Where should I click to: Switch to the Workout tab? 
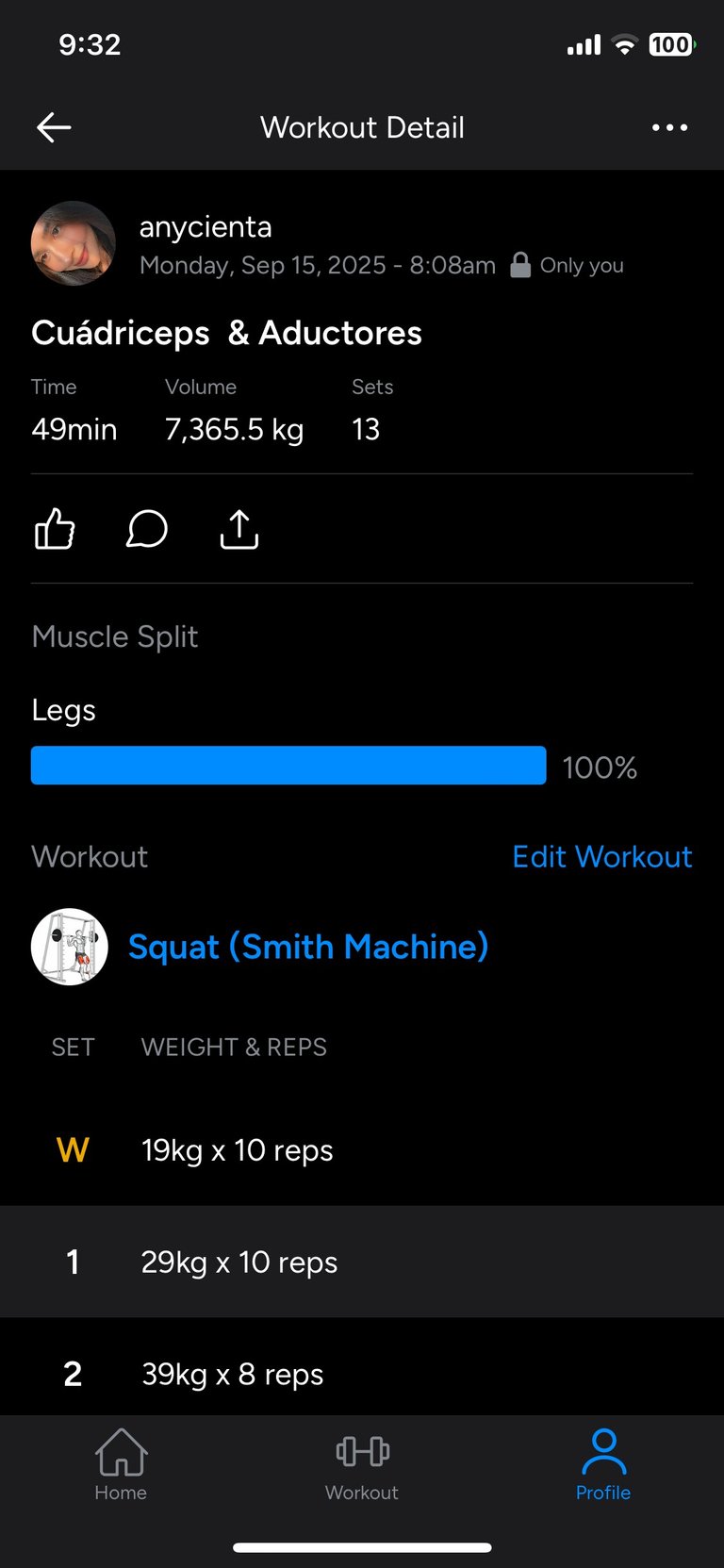362,1464
